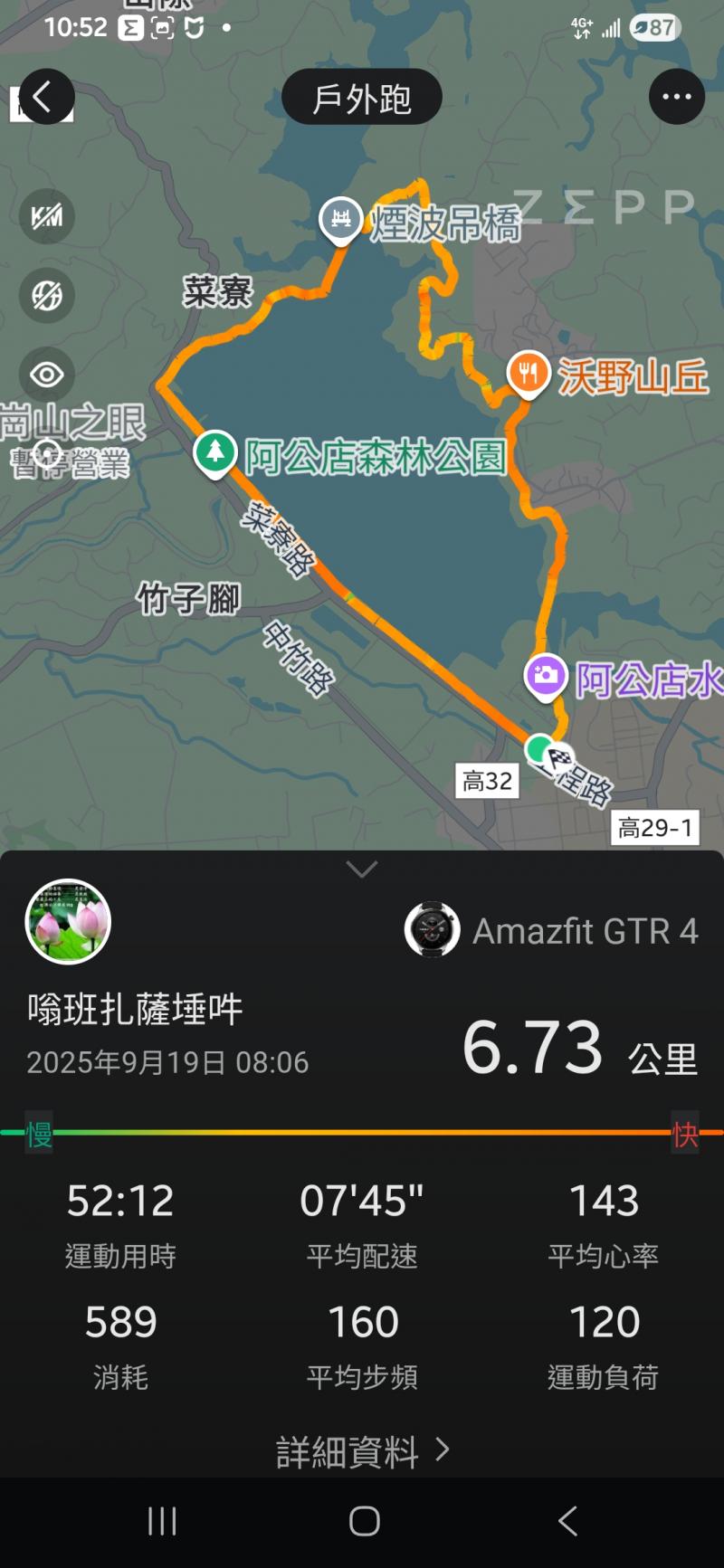Toggle the kilometer markers on the map
The height and width of the screenshot is (1568, 724).
[47, 217]
